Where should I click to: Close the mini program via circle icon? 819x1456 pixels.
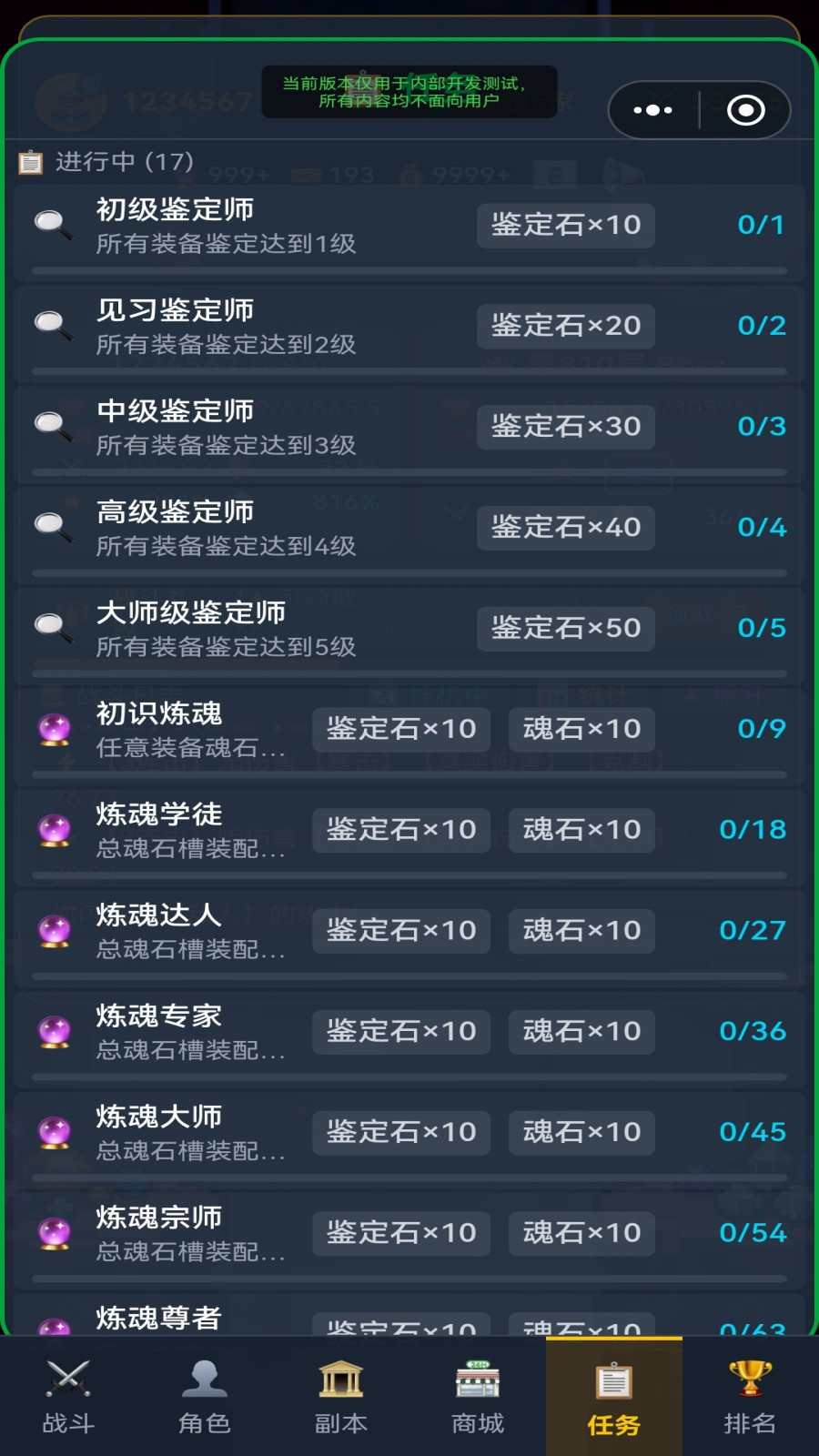click(x=745, y=110)
